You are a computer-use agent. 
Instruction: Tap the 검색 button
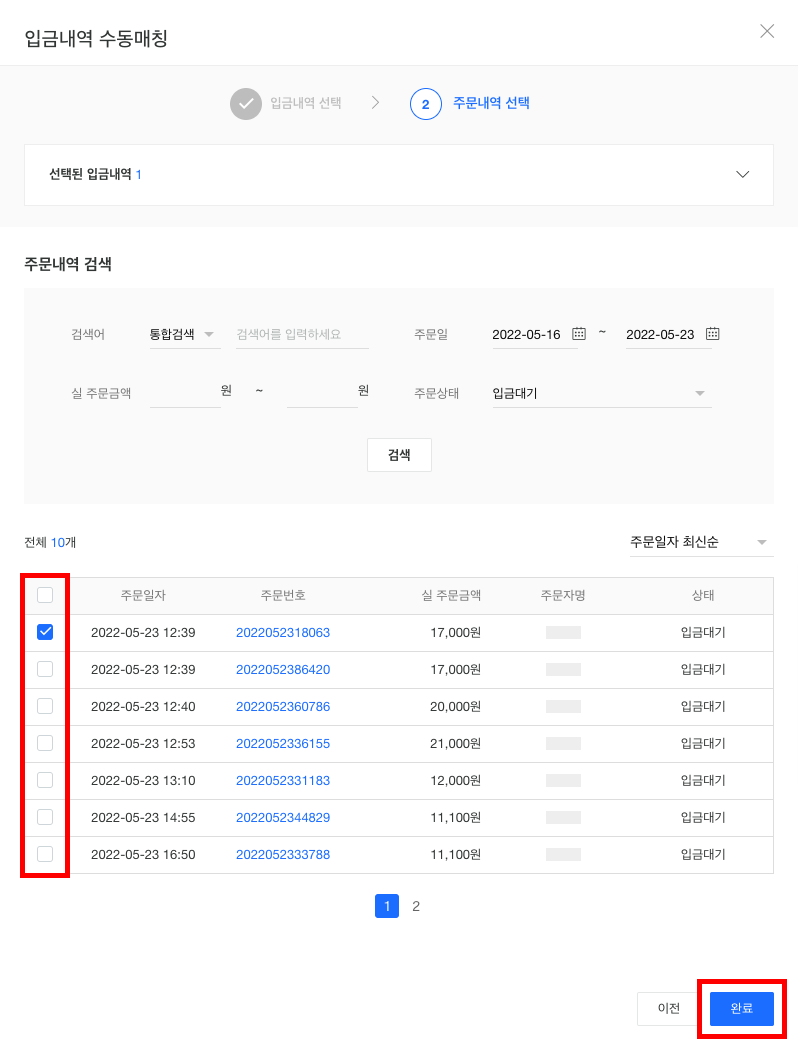coord(399,454)
